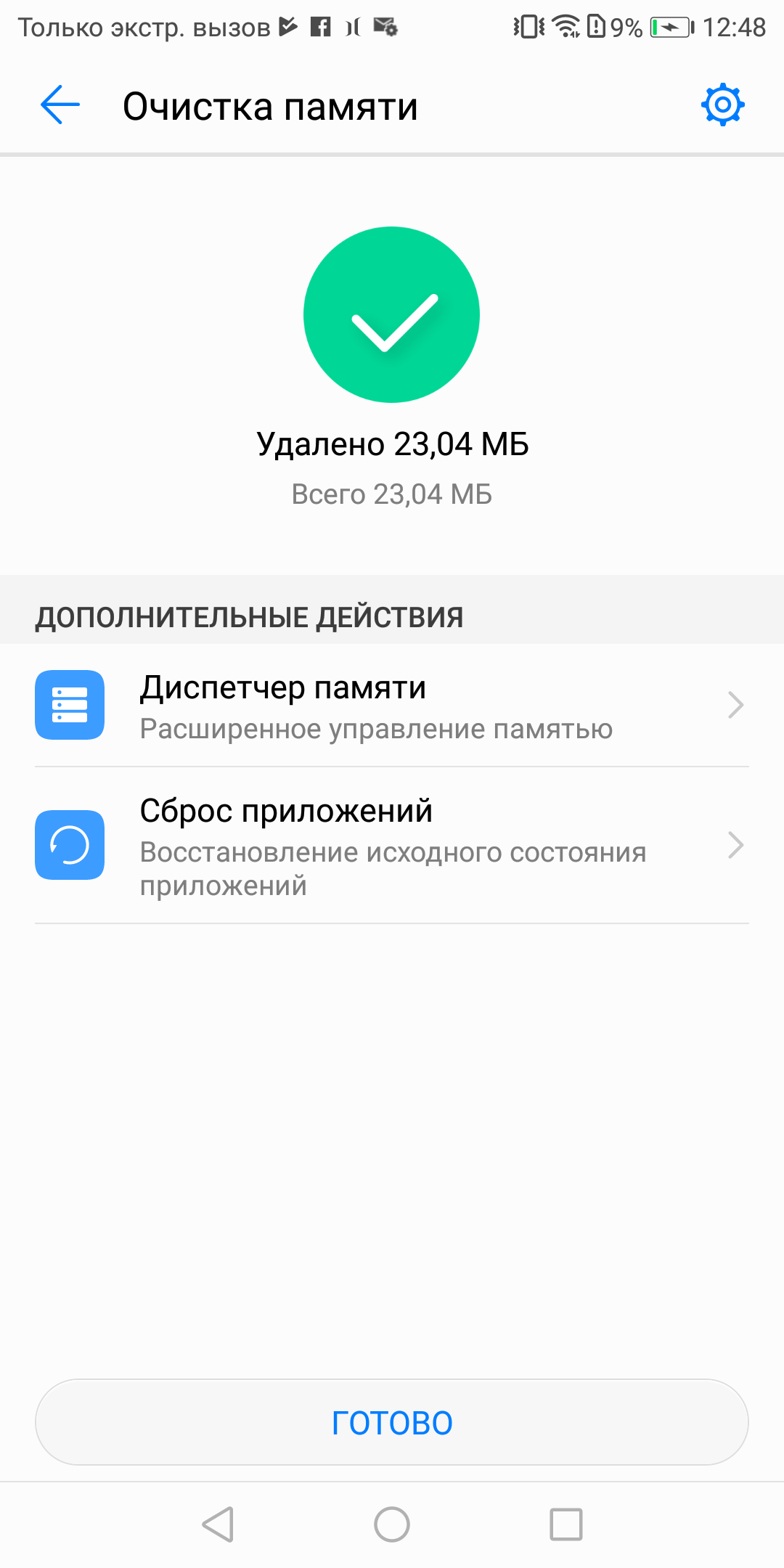Go back using the top-left arrow
This screenshot has height=1568, width=784.
tap(60, 105)
